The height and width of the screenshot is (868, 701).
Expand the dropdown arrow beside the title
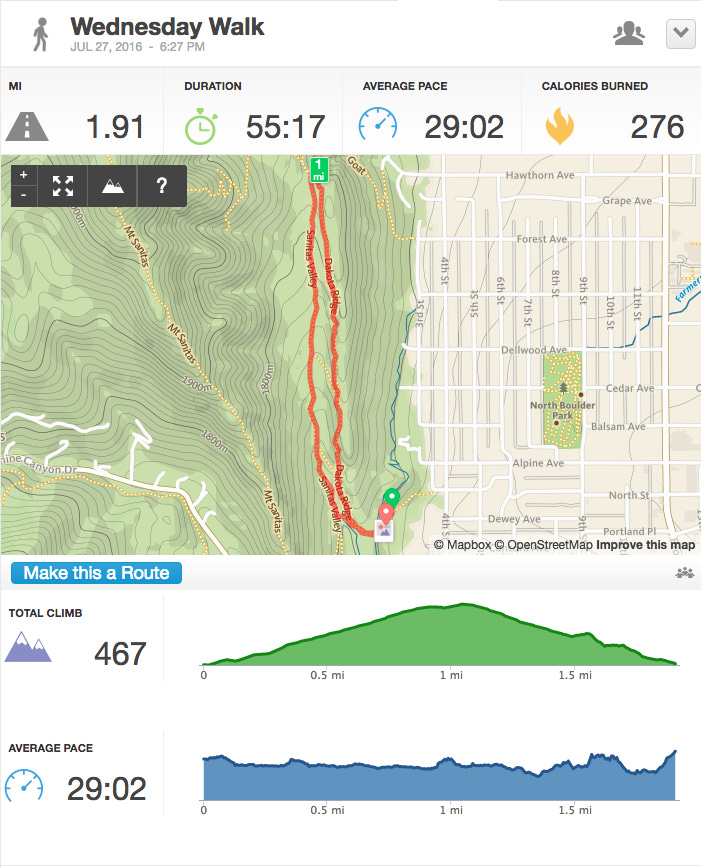click(x=681, y=34)
